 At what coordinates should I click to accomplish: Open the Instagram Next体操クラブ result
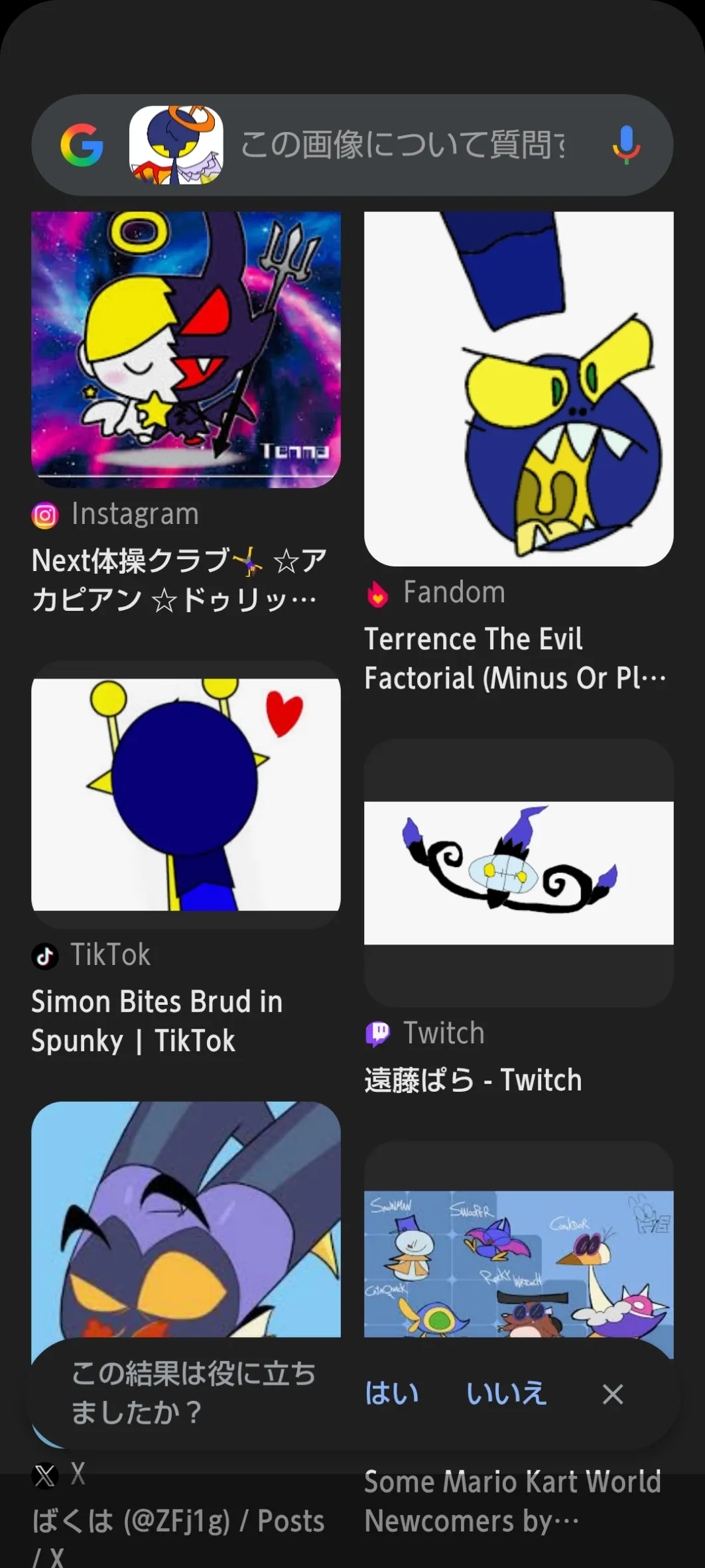(186, 350)
